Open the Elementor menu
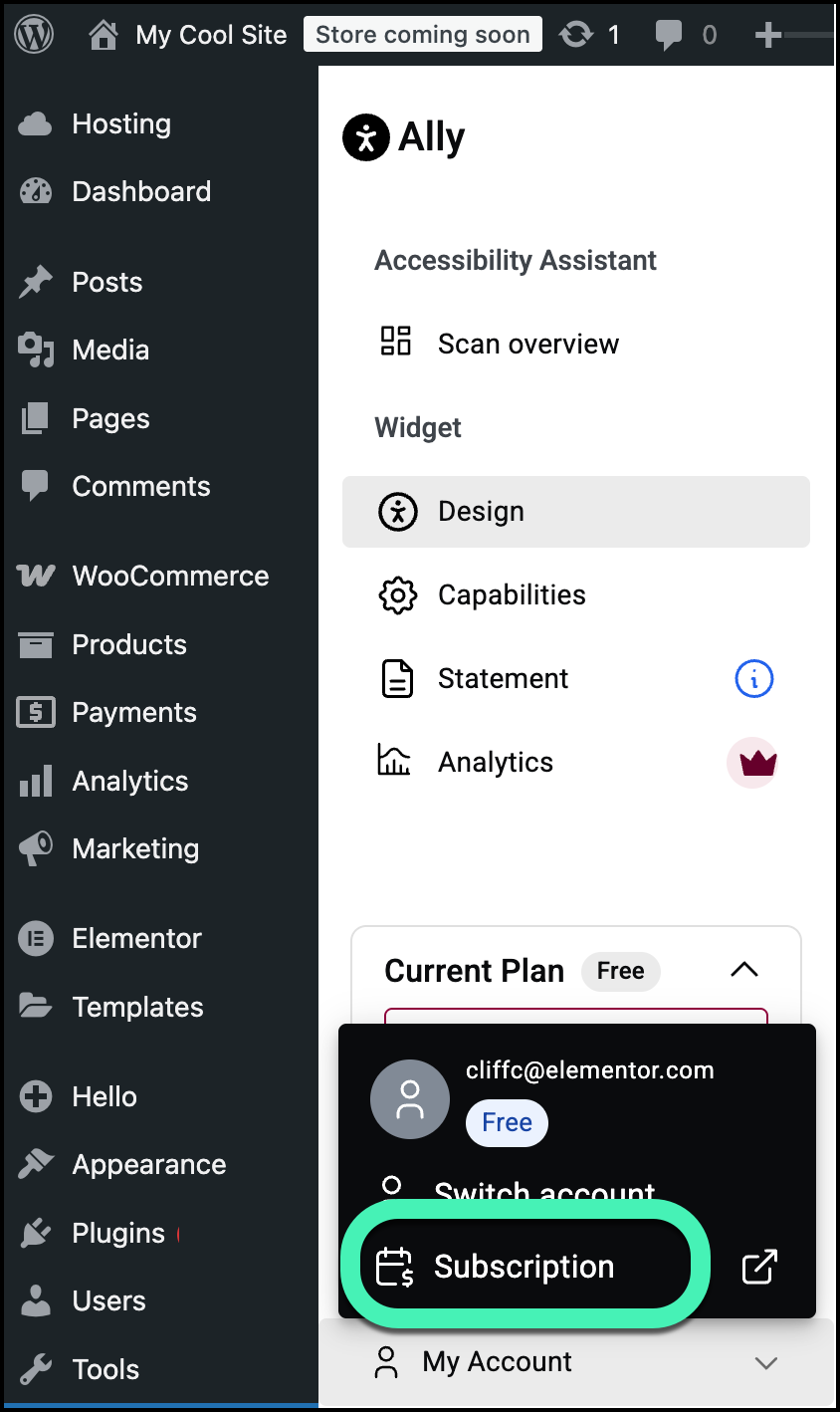Viewport: 840px width, 1412px height. click(136, 938)
